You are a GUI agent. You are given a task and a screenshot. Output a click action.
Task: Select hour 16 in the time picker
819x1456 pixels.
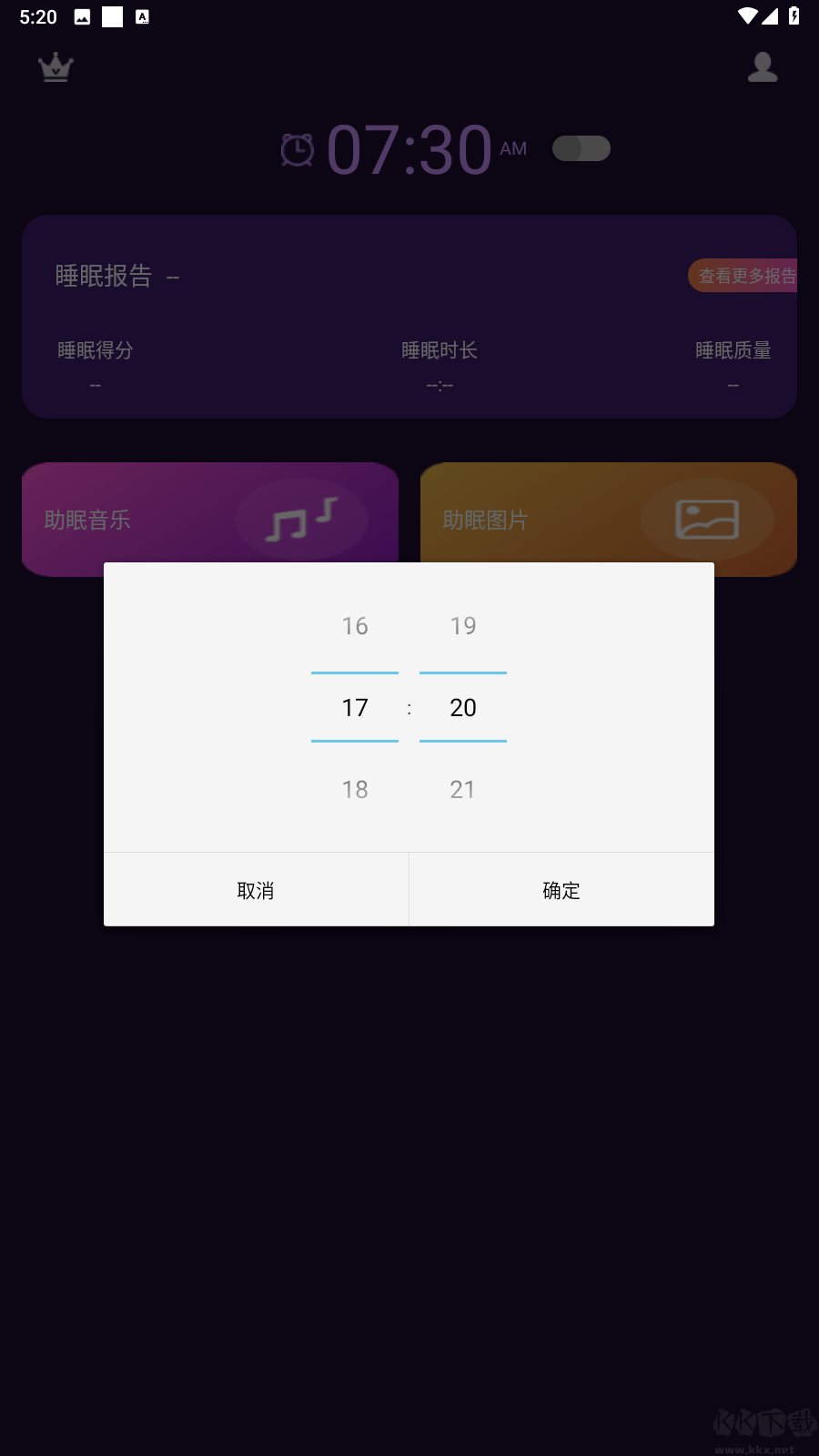354,625
